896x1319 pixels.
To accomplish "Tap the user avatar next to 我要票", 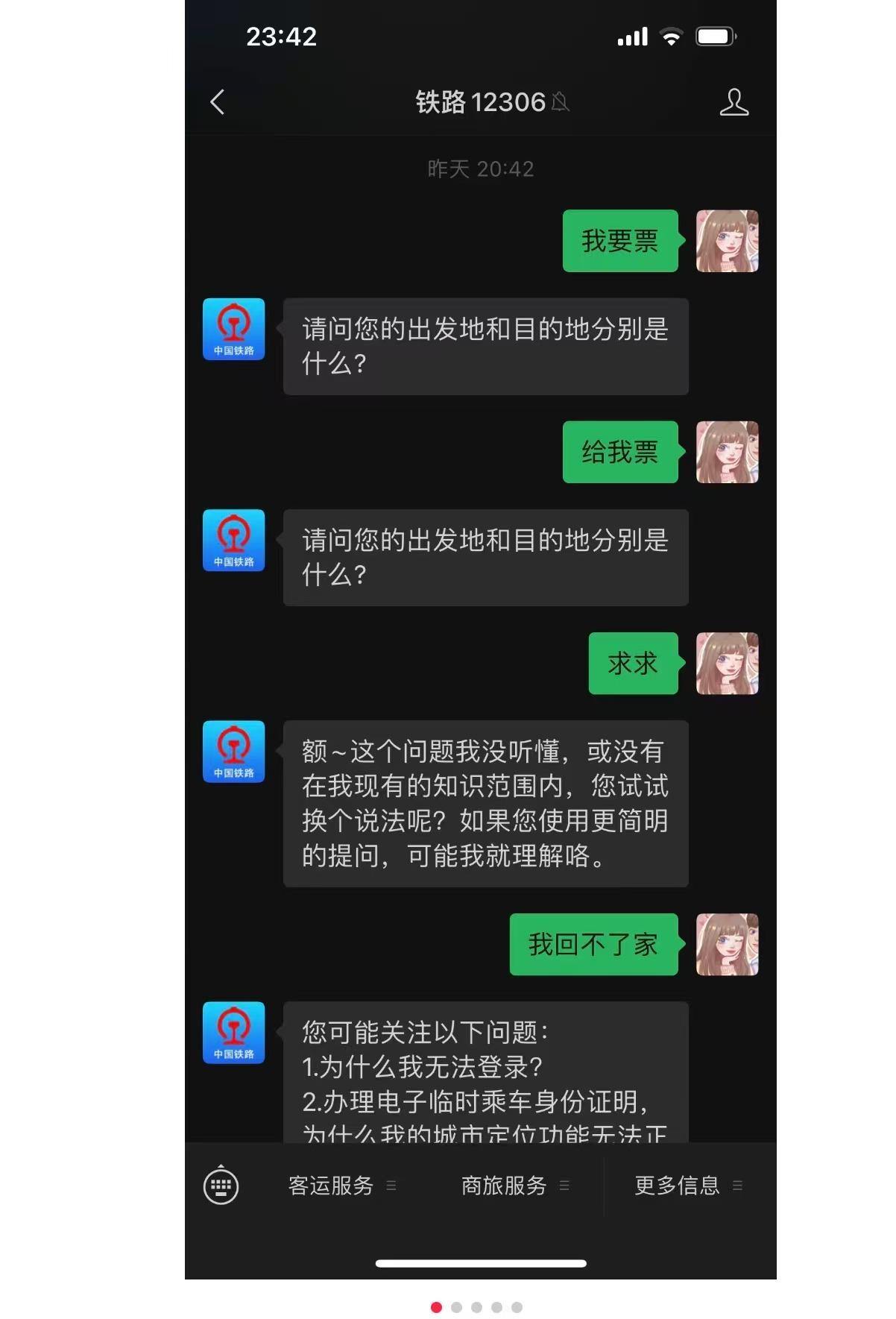I will pos(727,241).
